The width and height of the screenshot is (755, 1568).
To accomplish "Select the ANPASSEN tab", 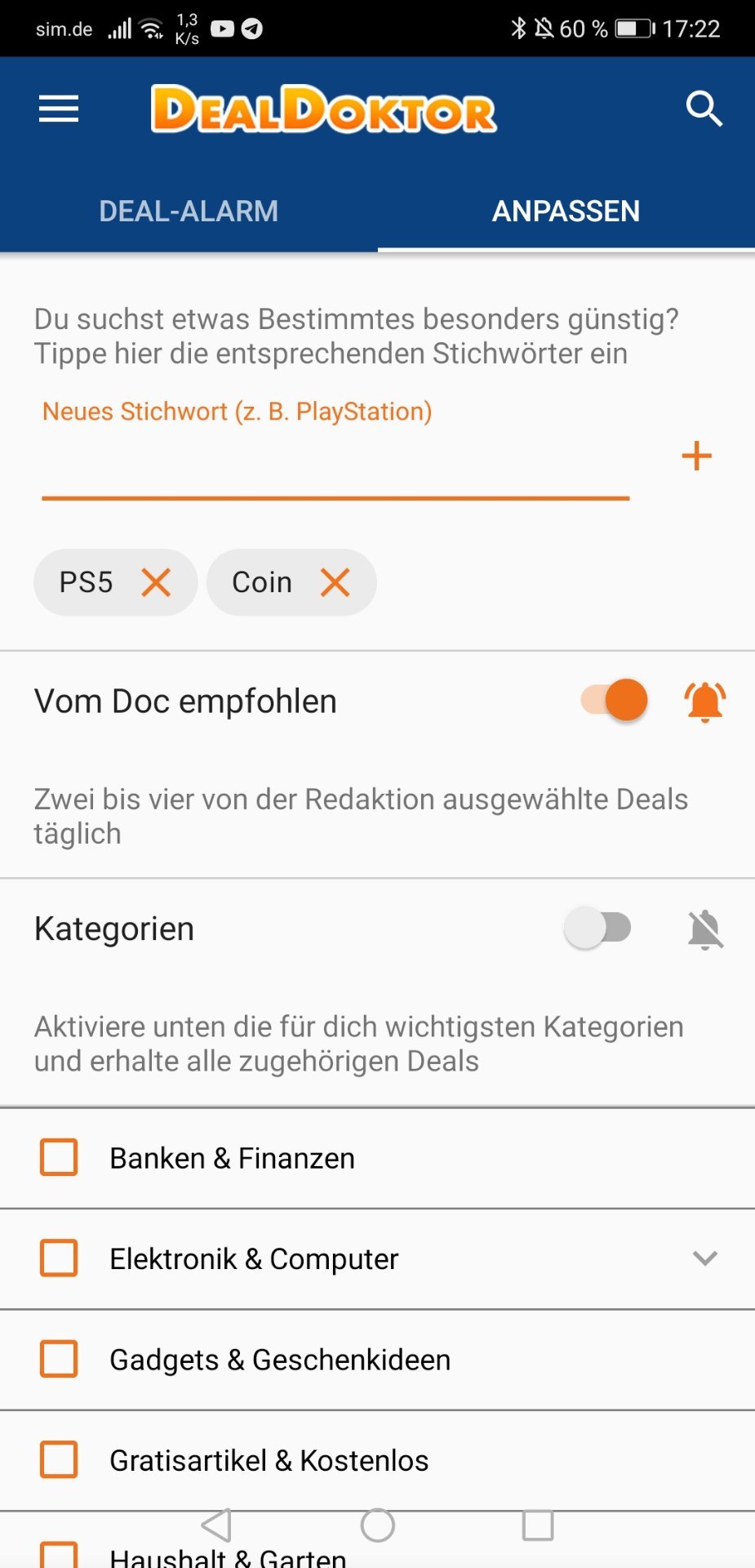I will [x=566, y=211].
